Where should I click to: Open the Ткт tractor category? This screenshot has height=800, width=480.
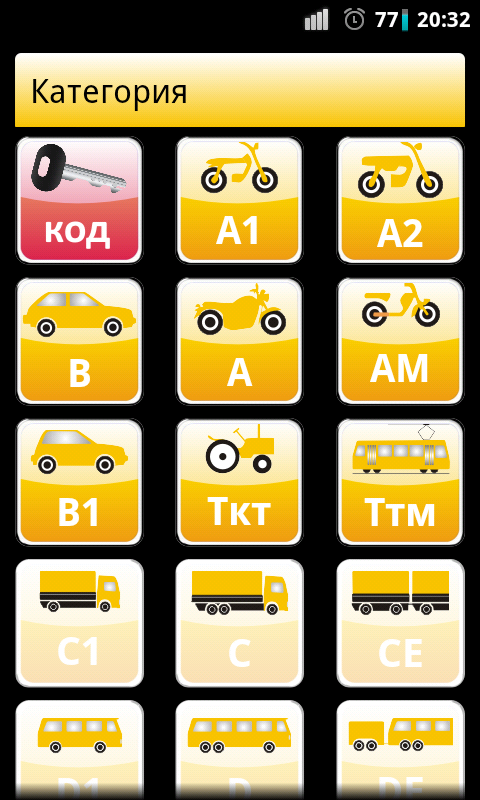(240, 482)
